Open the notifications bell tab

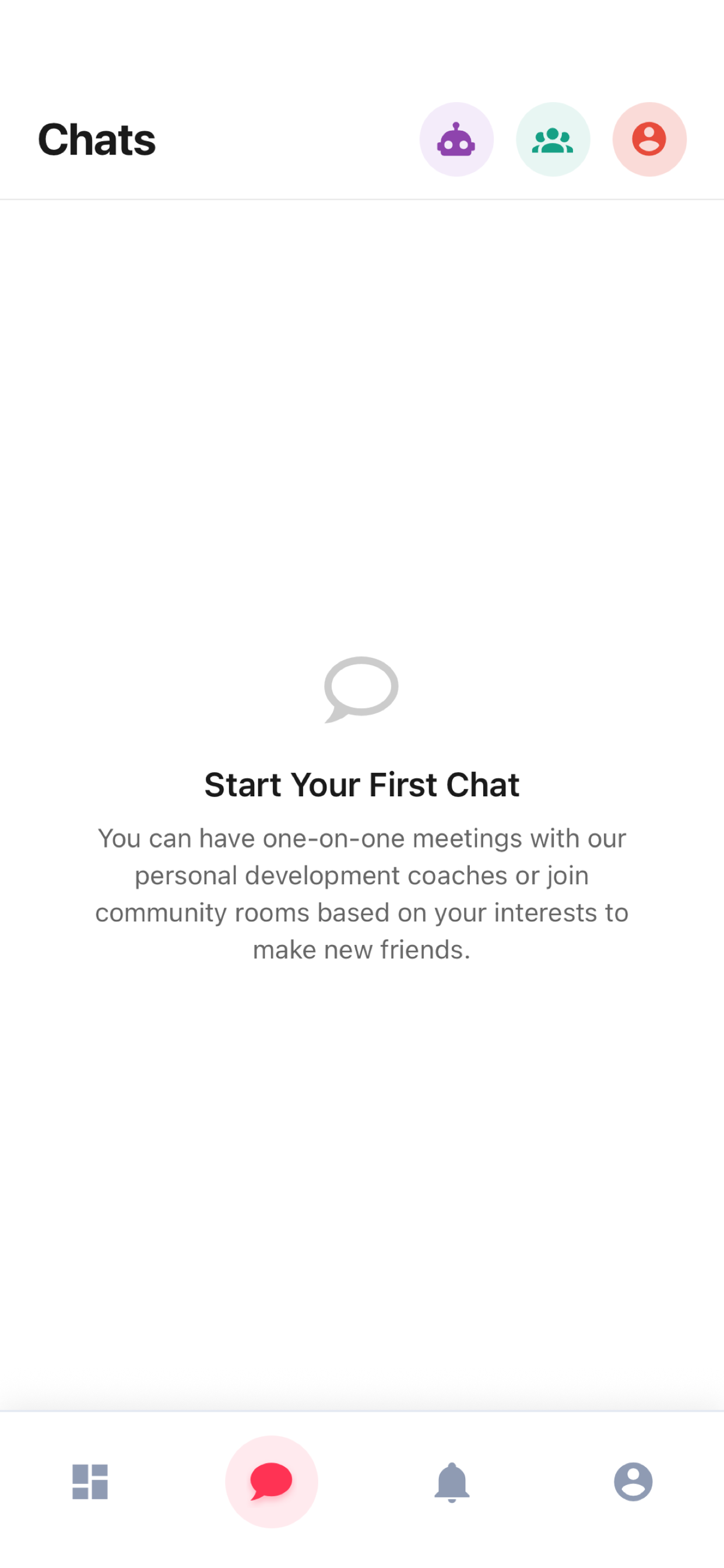pos(452,1482)
